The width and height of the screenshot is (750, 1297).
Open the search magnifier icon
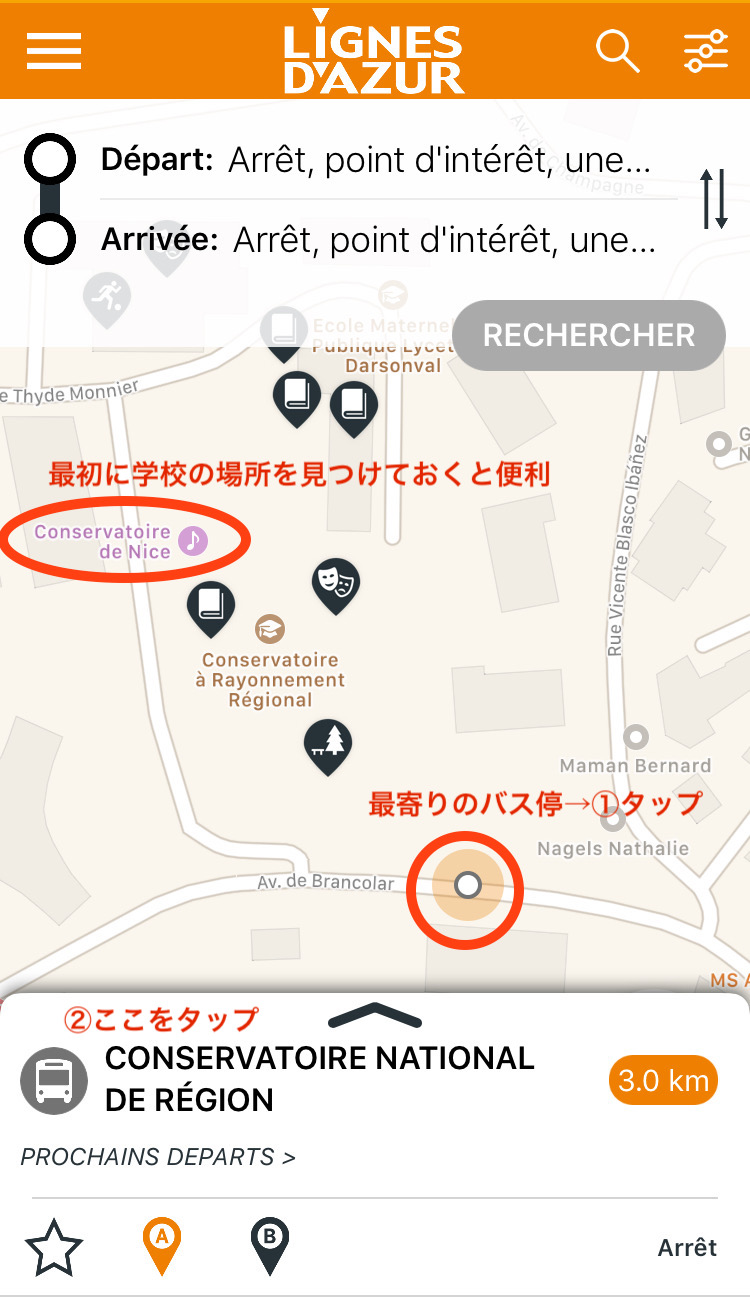pos(617,51)
